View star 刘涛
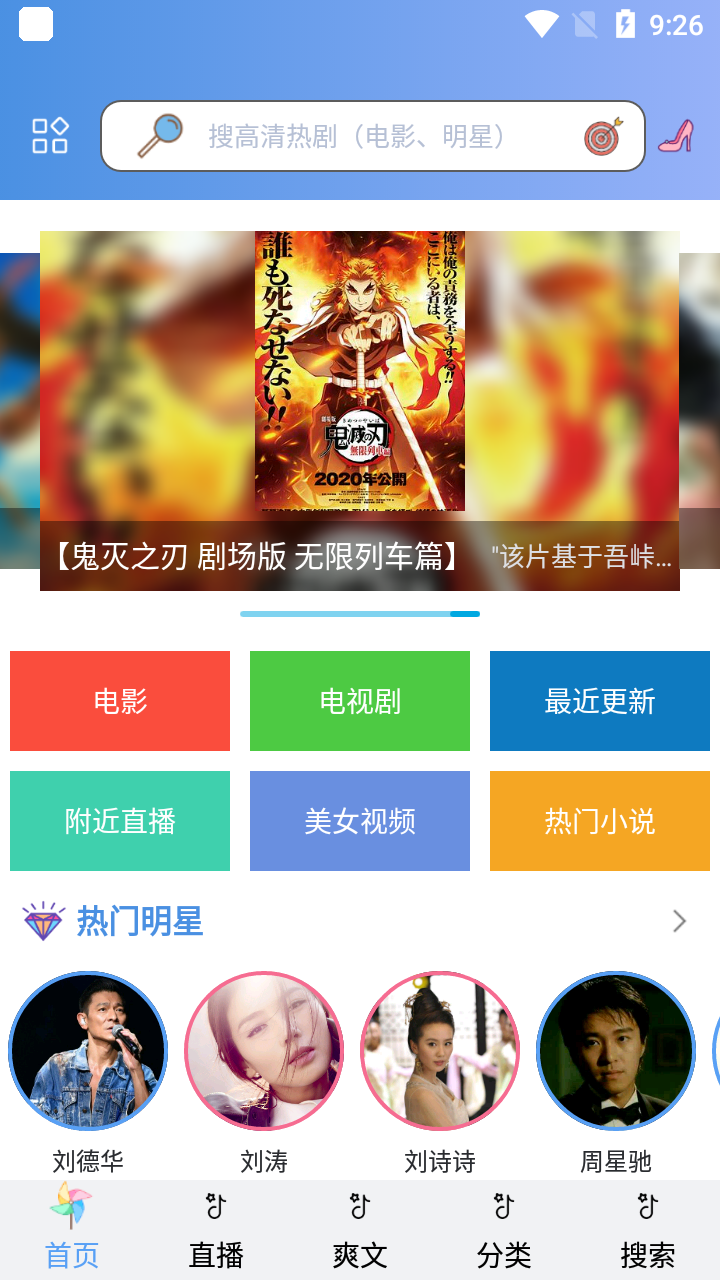Image resolution: width=720 pixels, height=1280 pixels. click(264, 1052)
